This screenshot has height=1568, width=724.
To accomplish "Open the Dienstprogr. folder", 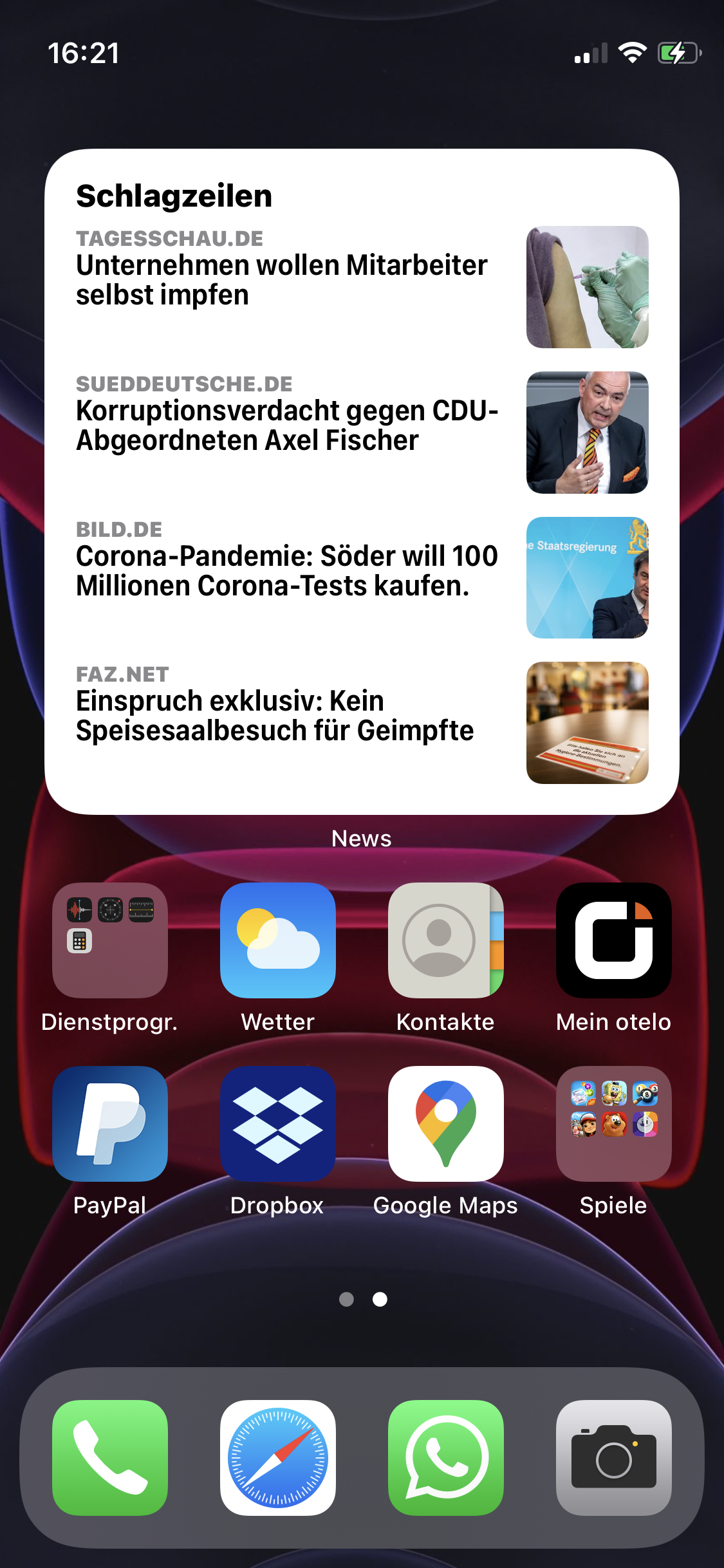I will (x=110, y=940).
